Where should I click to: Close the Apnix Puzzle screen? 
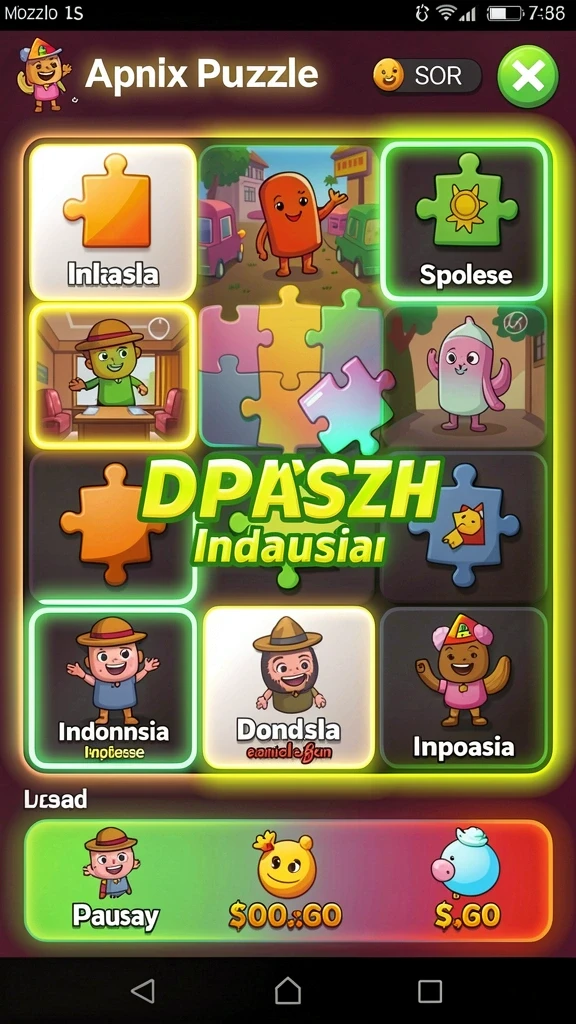click(528, 76)
